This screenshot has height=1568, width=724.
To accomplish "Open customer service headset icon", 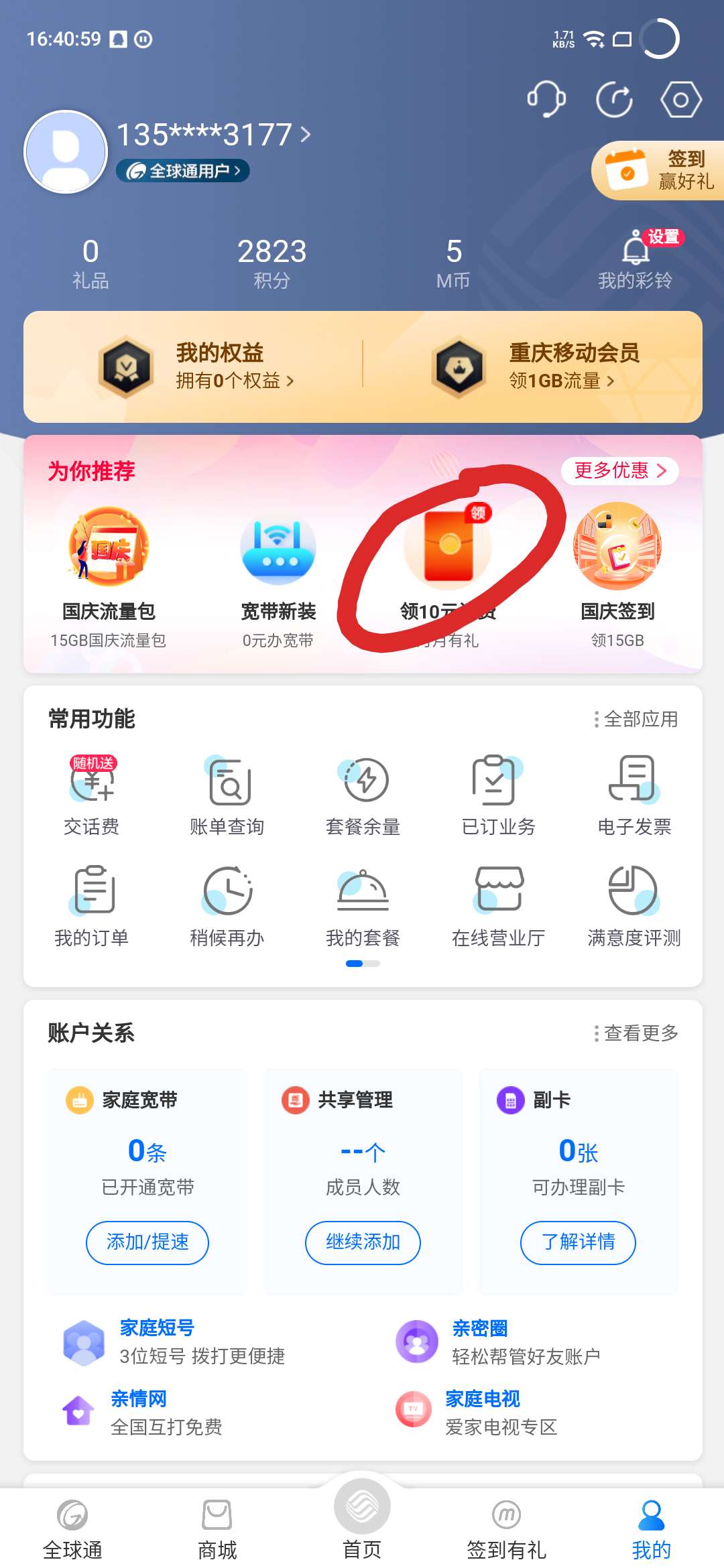I will coord(546,99).
